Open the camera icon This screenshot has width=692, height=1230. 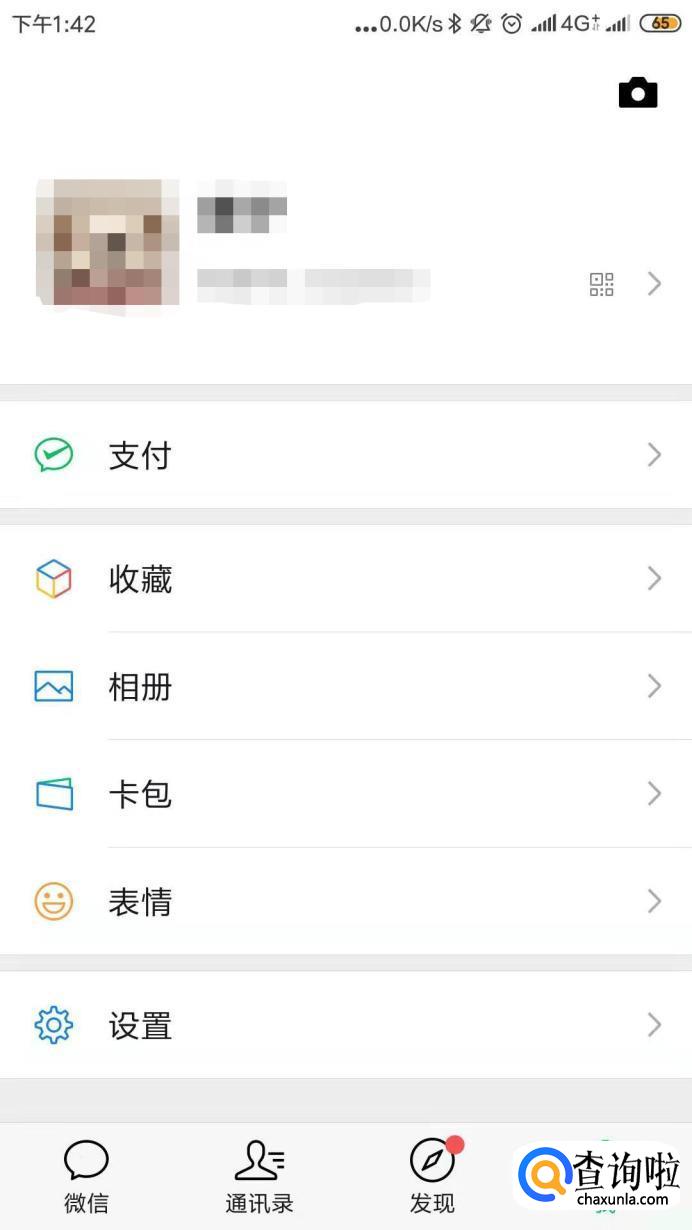point(638,93)
